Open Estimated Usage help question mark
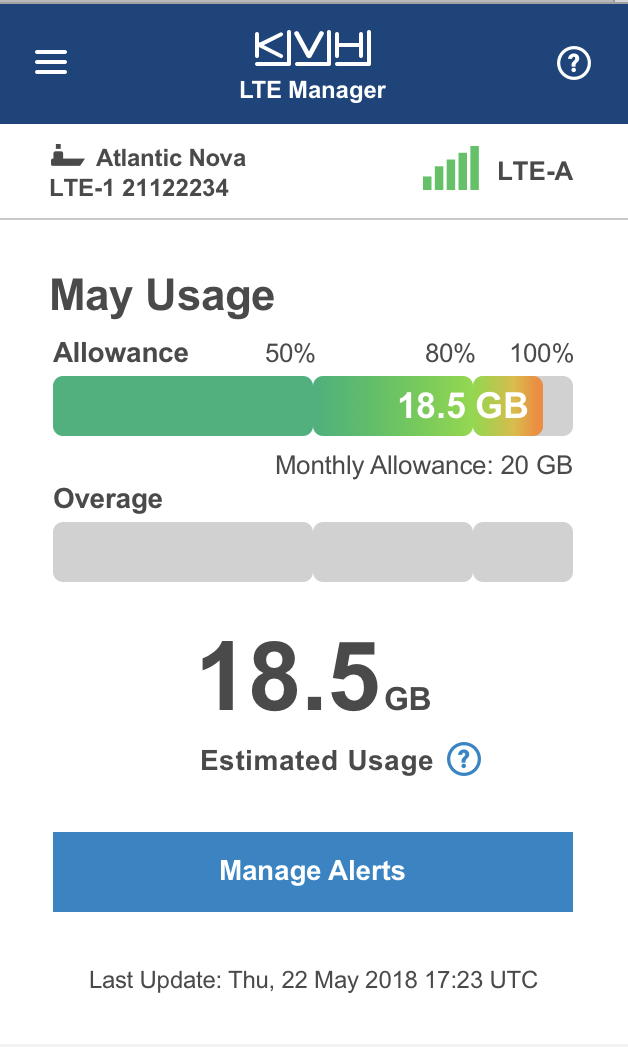The height and width of the screenshot is (1047, 628). click(464, 760)
